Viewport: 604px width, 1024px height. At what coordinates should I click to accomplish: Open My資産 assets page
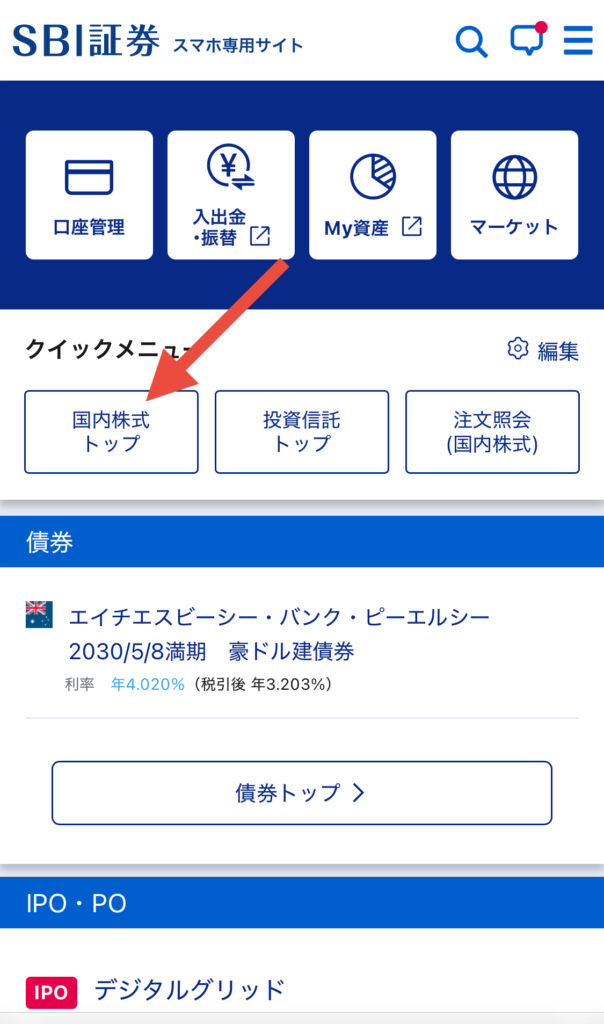373,195
